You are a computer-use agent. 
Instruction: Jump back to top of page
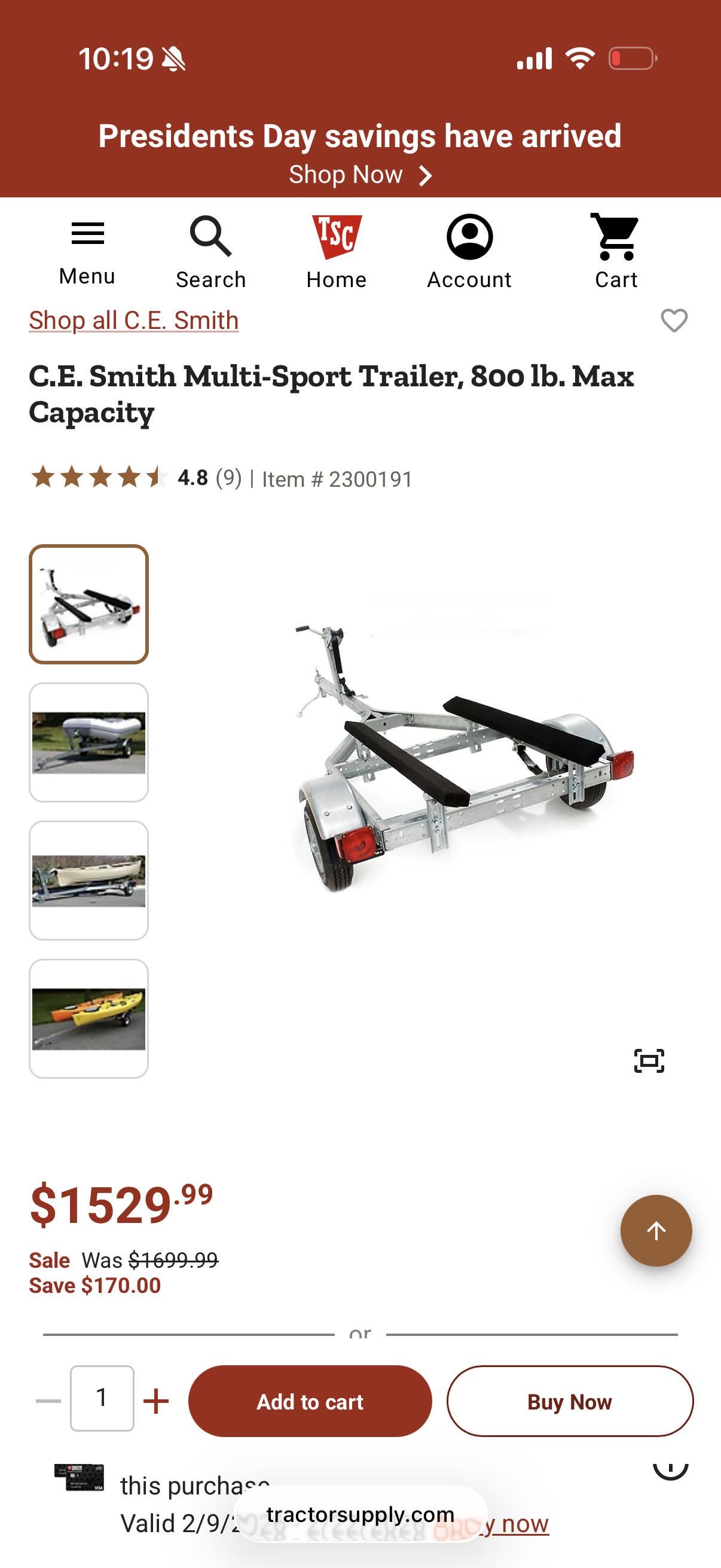656,1231
